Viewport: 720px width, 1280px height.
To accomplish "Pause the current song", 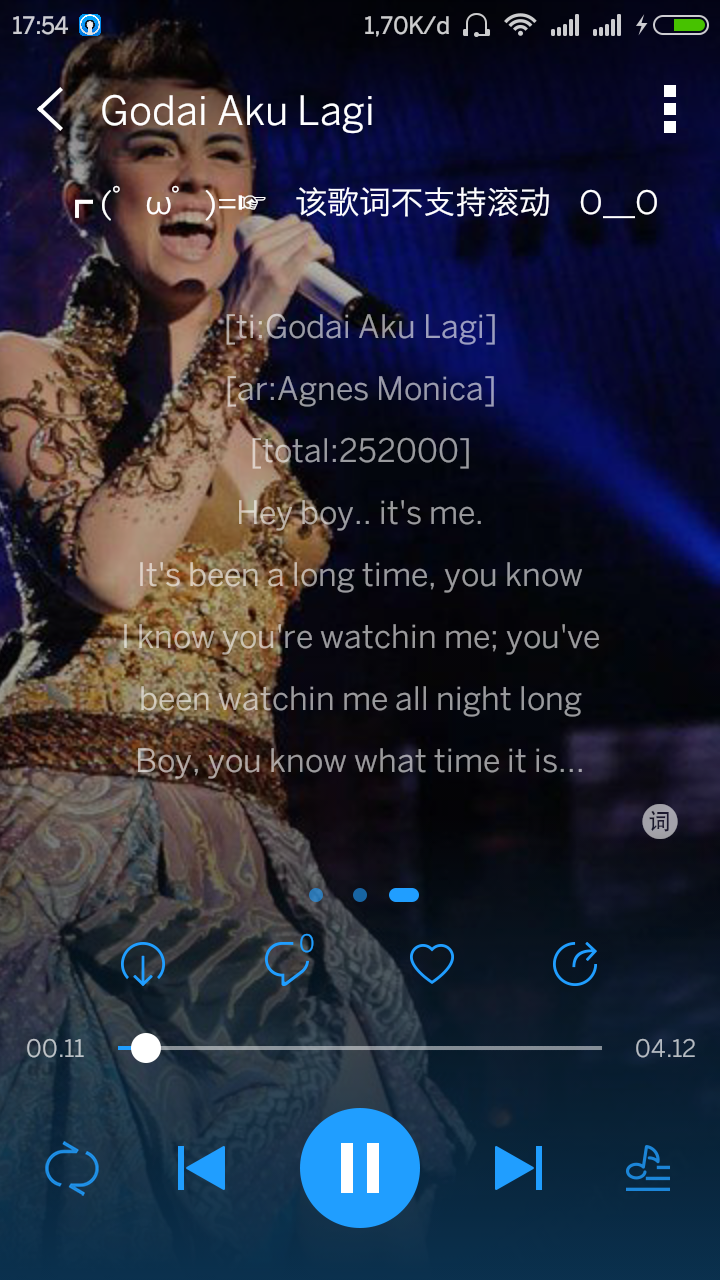I will 360,1168.
